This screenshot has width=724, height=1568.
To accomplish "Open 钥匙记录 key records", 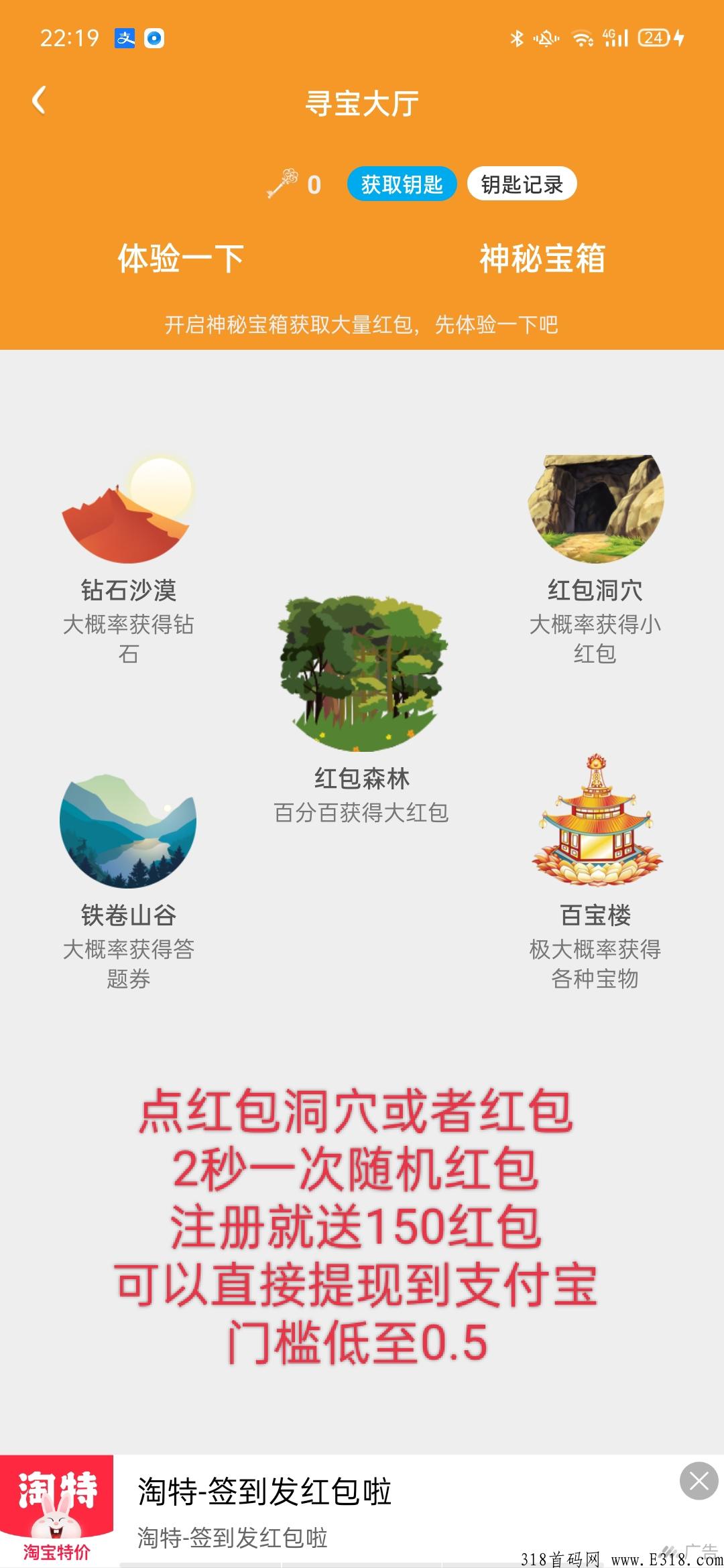I will (x=522, y=184).
